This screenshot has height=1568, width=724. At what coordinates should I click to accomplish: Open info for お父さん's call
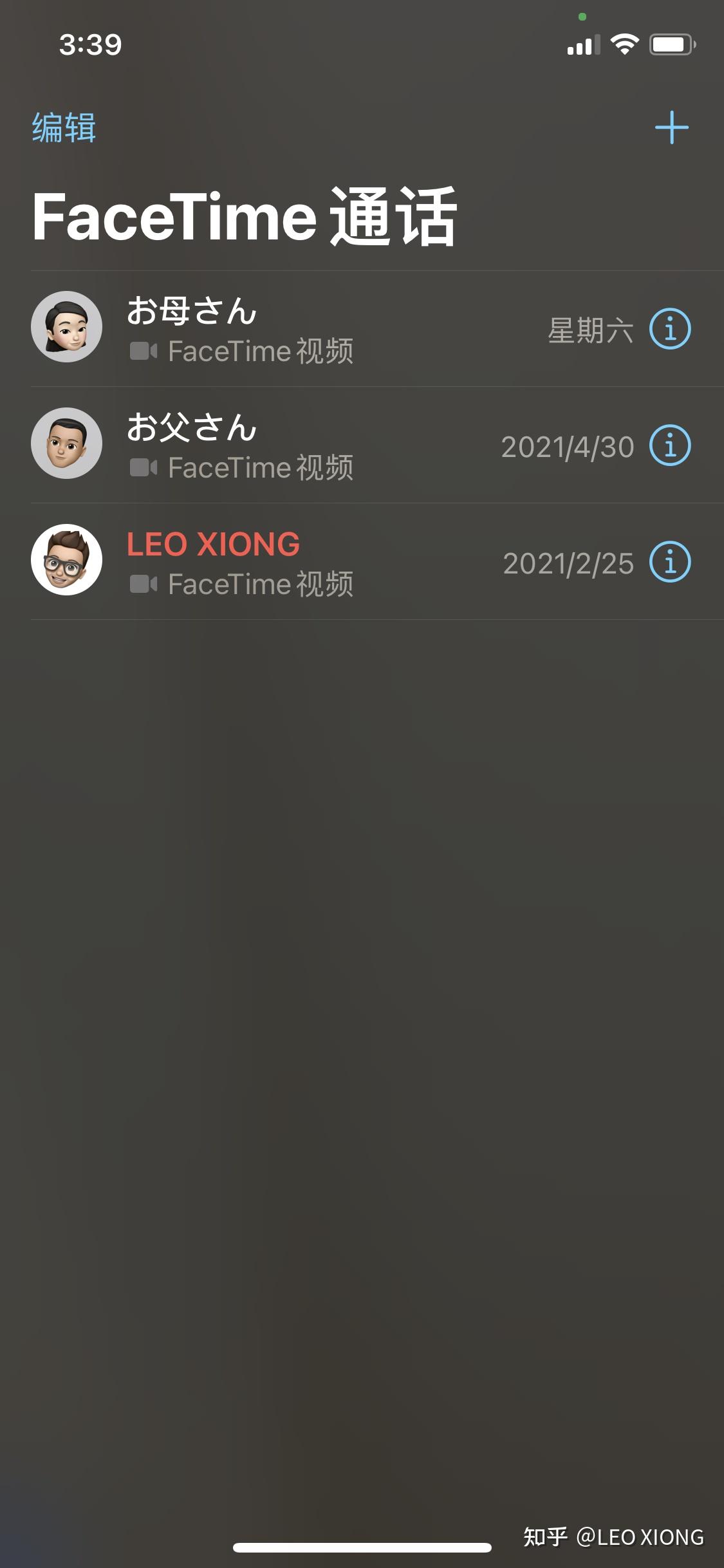(x=670, y=444)
